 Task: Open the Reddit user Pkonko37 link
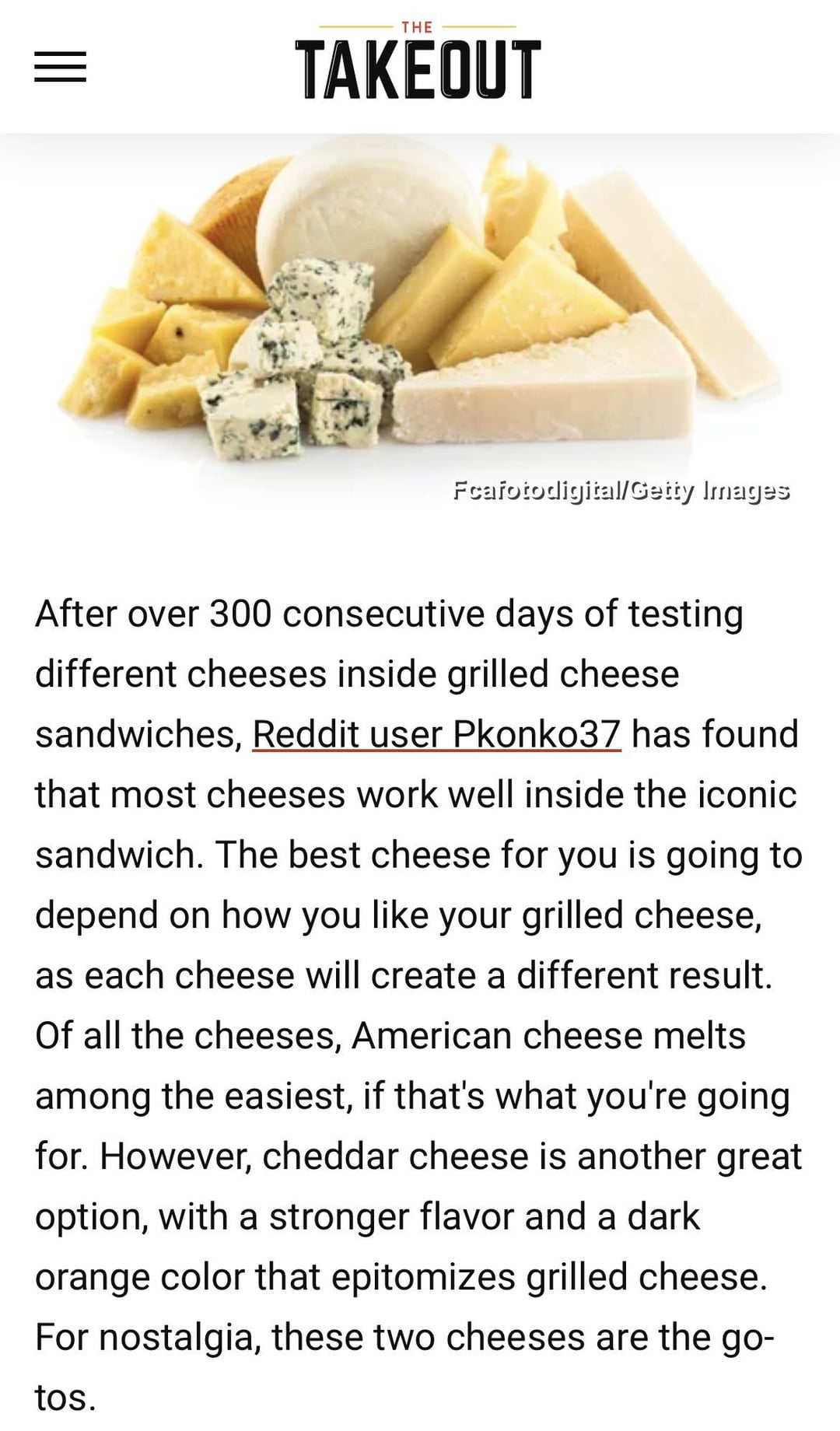coord(436,735)
